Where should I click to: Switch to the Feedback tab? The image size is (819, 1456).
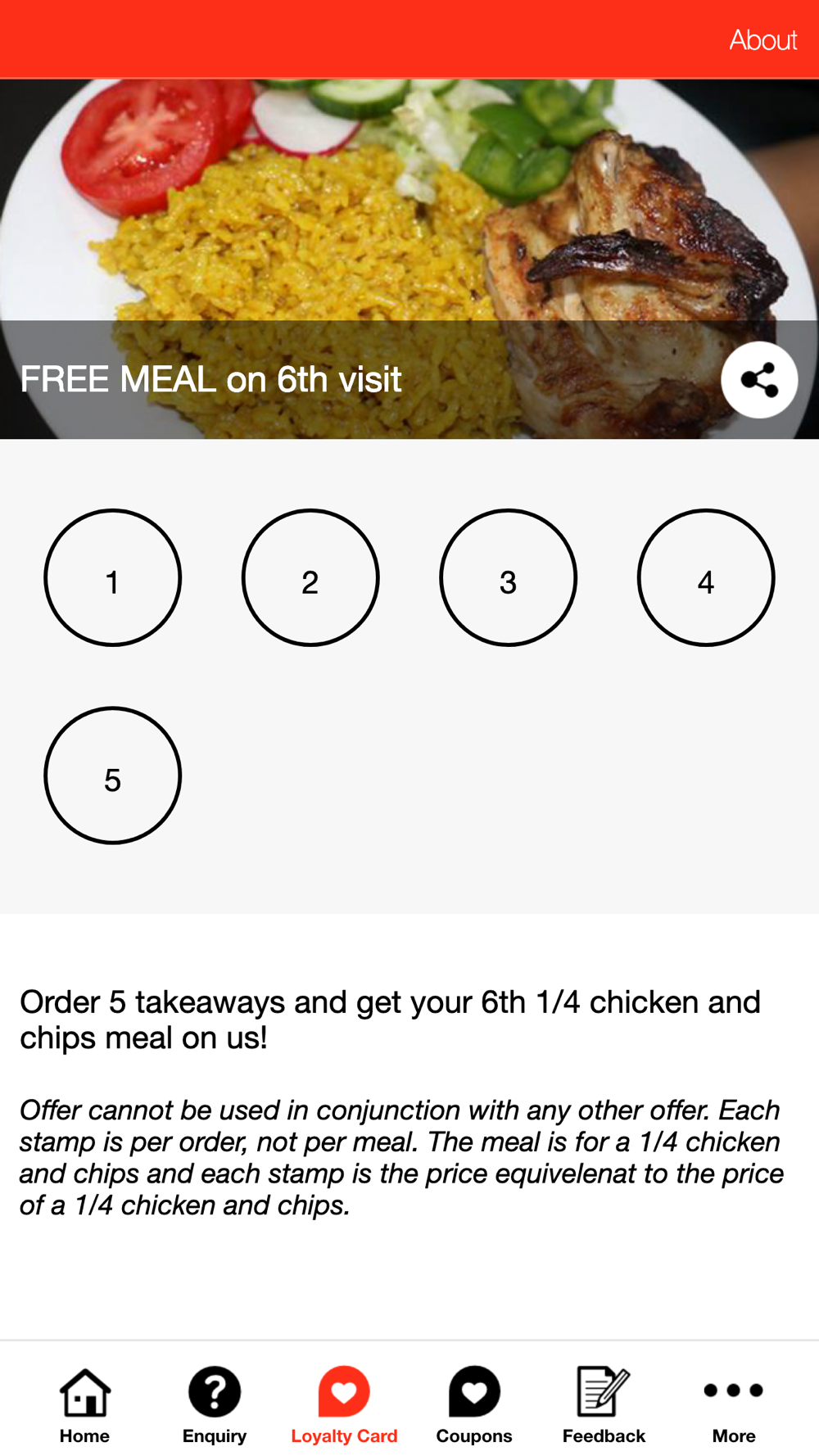[604, 1405]
